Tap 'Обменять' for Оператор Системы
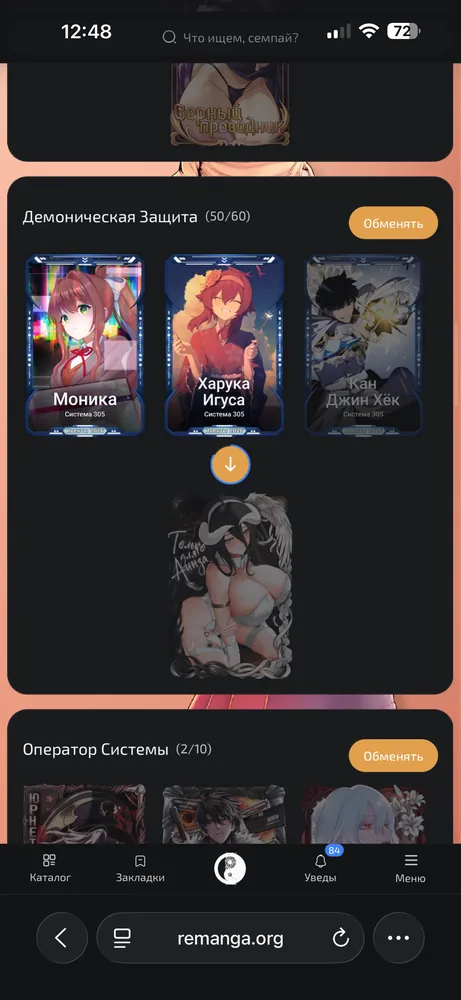Viewport: 461px width, 1000px height. coord(393,756)
